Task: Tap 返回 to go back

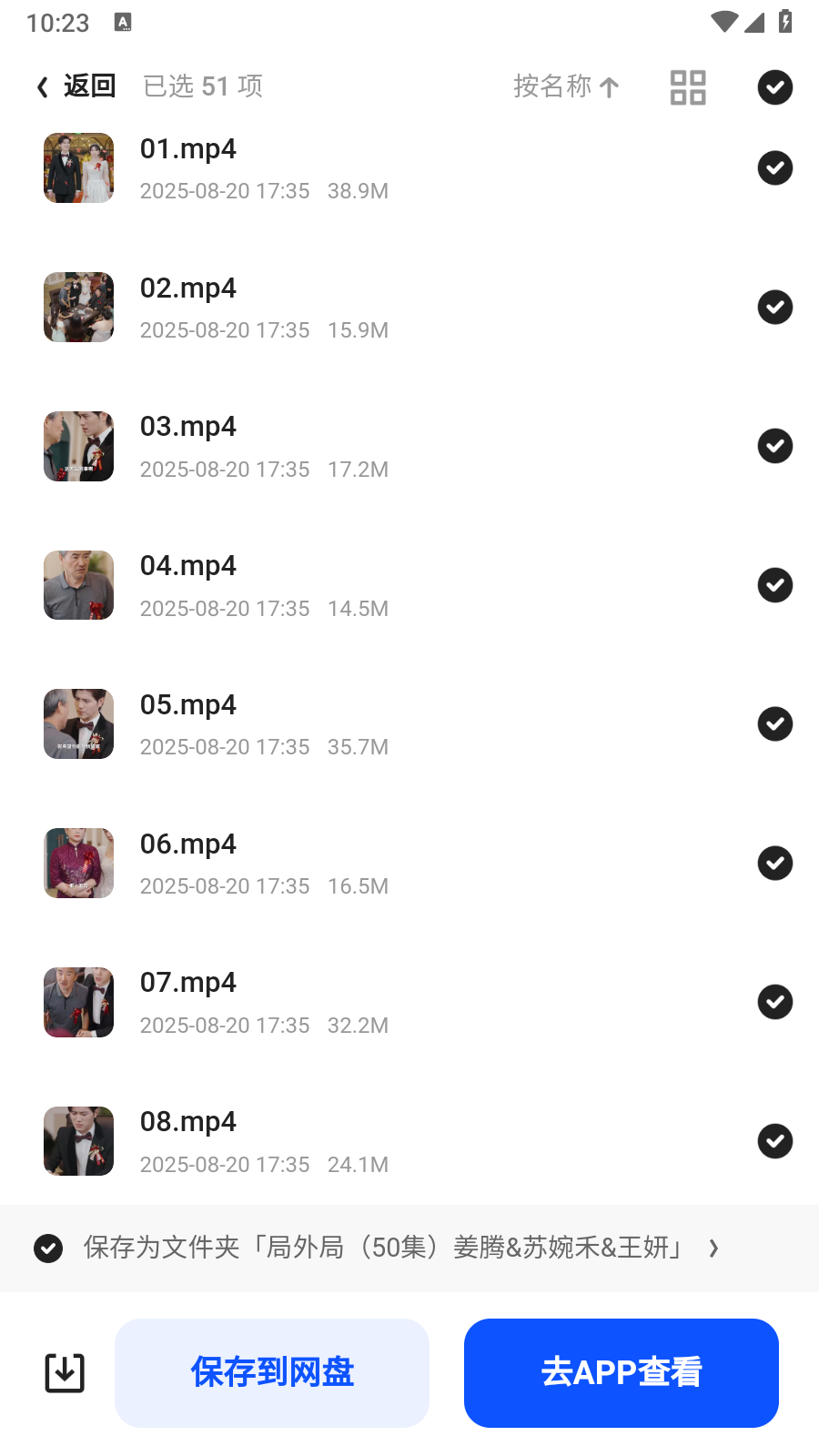Action: click(76, 86)
